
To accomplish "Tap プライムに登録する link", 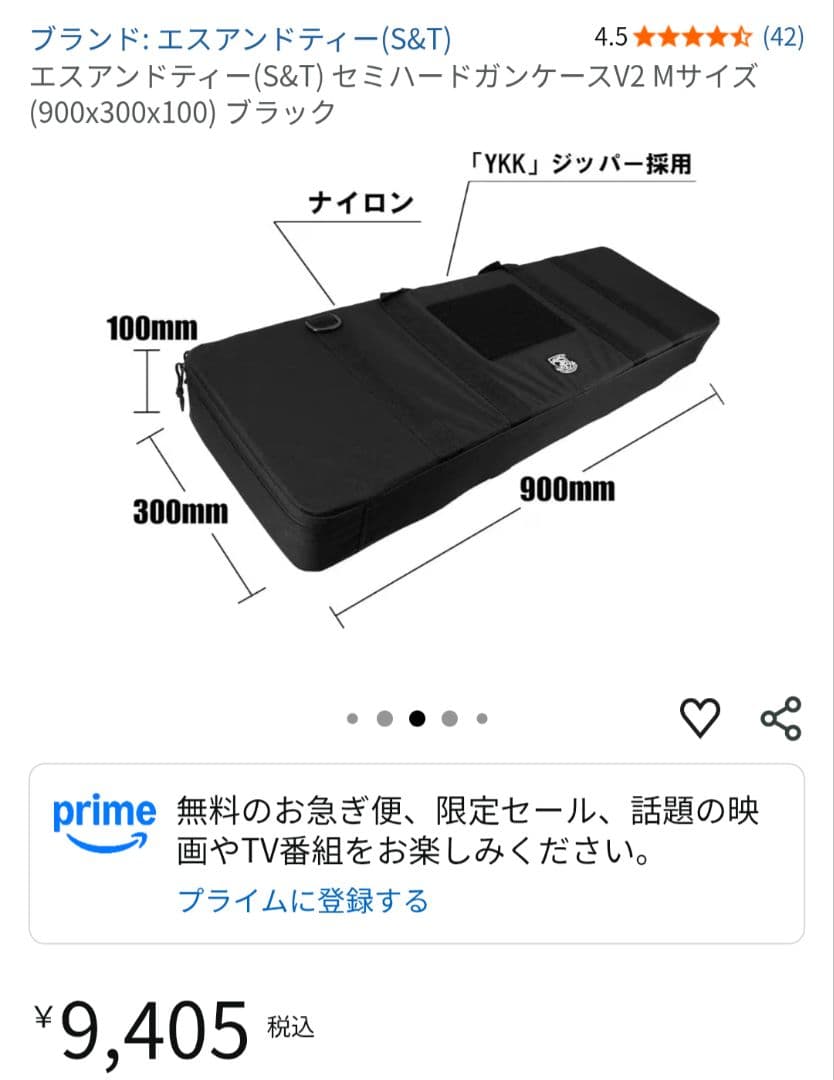I will (x=303, y=900).
